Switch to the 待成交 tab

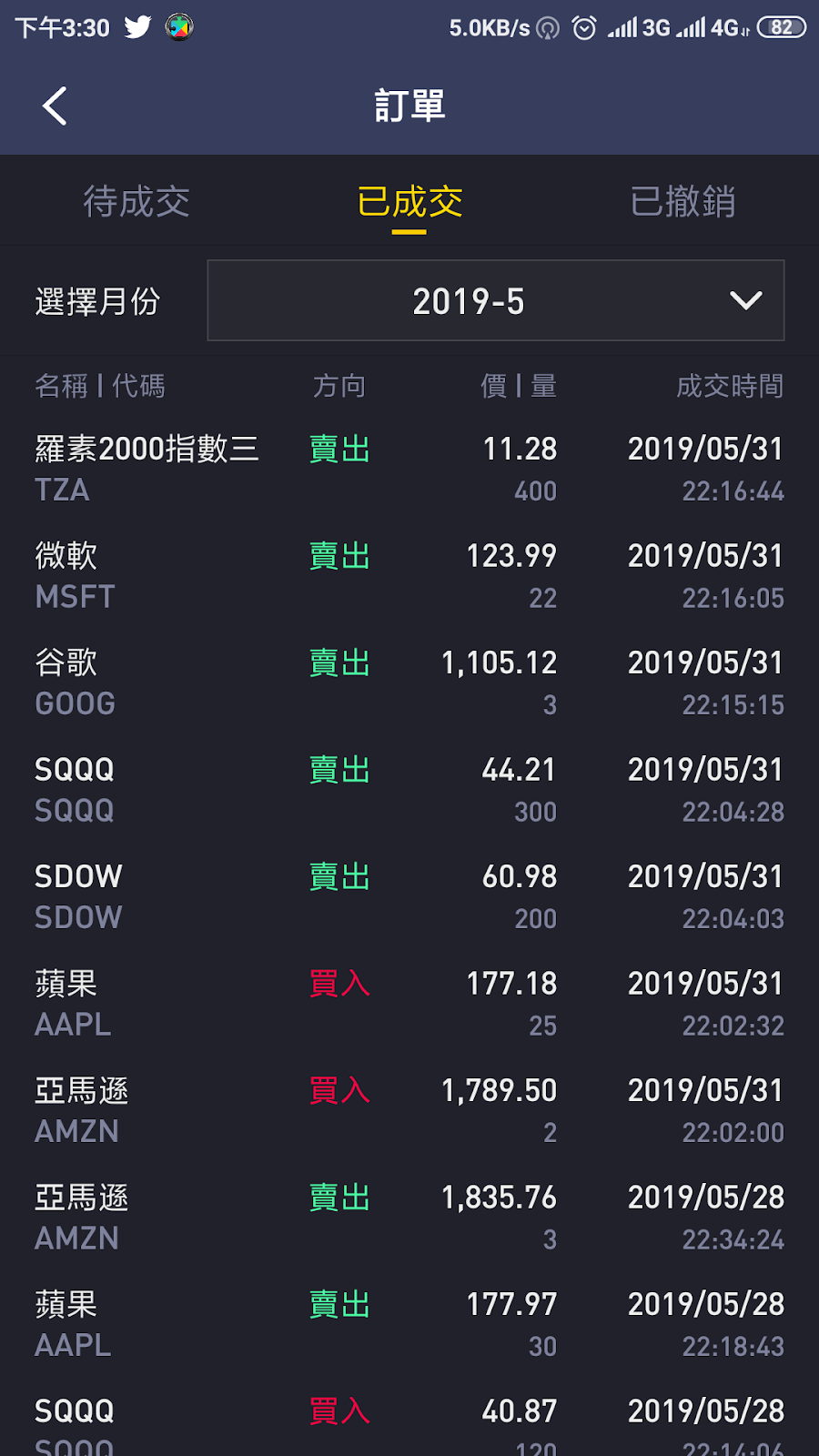point(136,202)
